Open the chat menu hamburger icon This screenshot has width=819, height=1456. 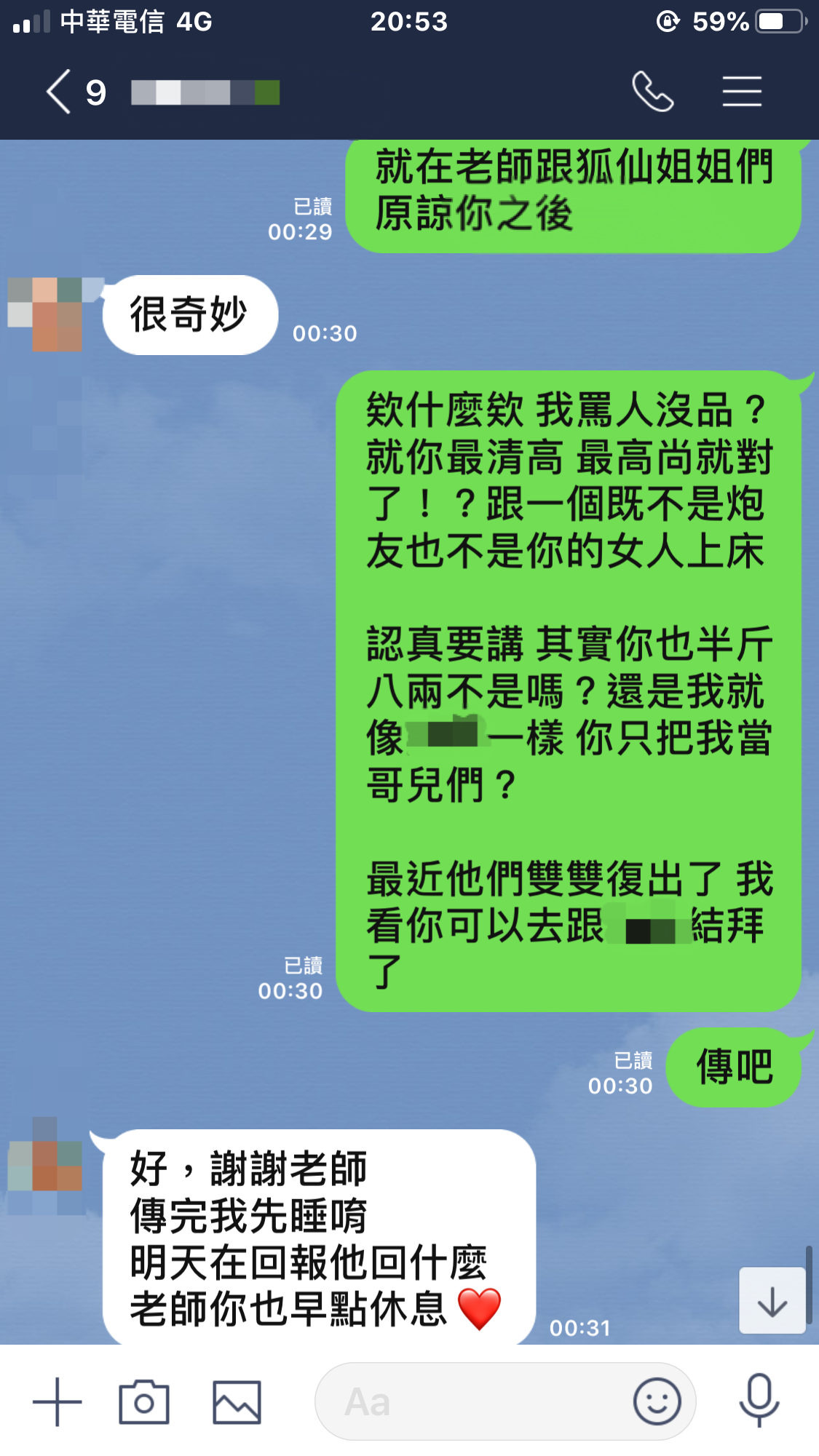742,92
